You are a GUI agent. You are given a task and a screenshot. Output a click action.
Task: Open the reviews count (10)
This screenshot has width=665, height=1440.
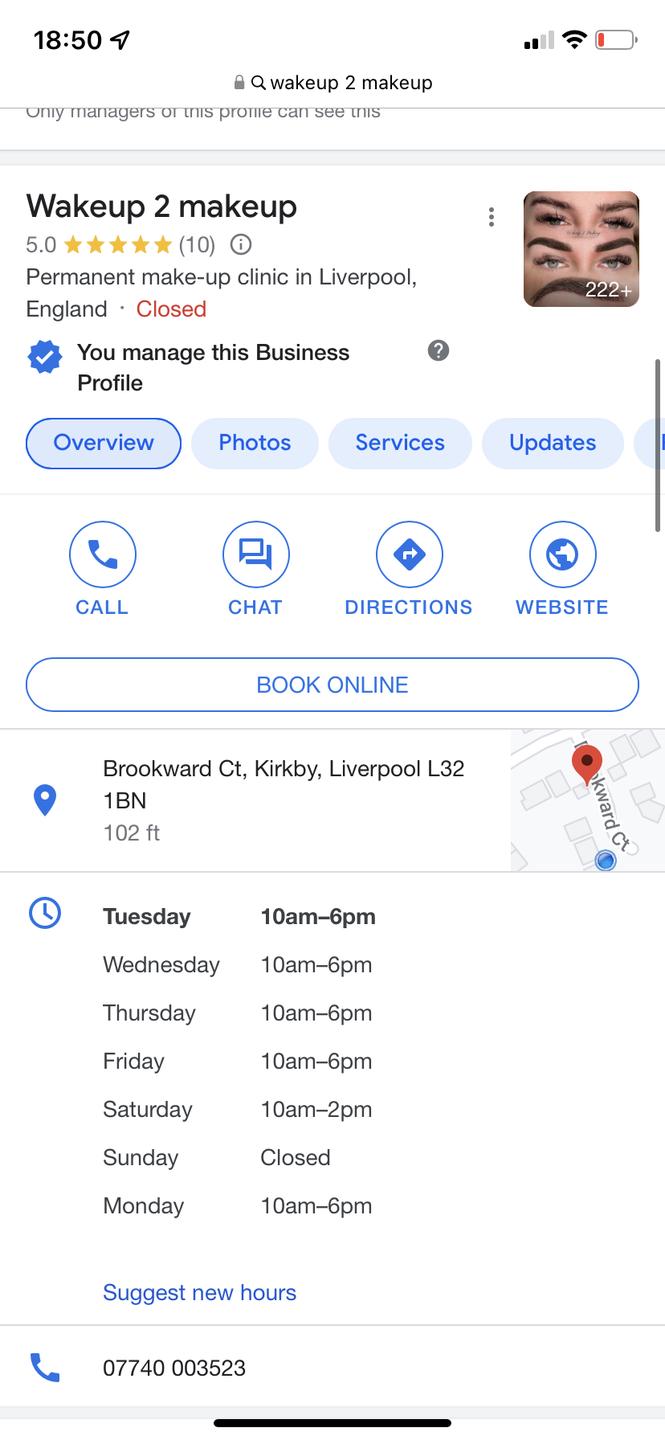197,244
